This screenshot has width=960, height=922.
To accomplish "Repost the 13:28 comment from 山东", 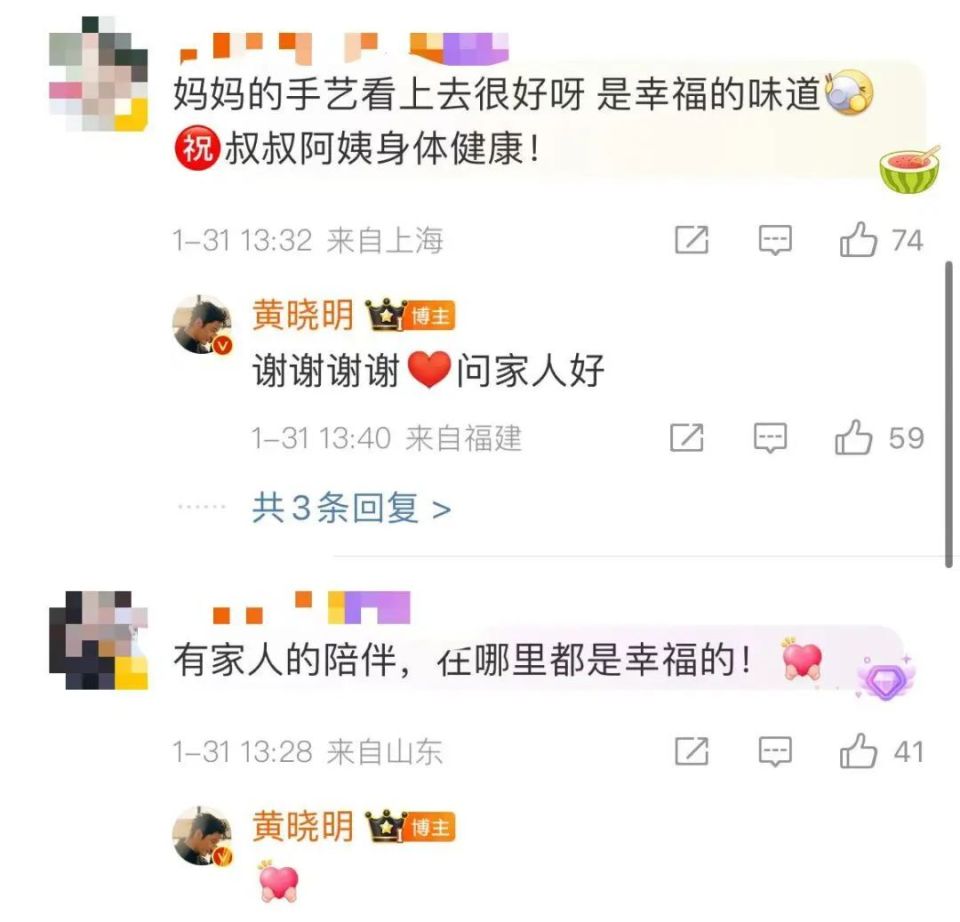I will pos(692,752).
